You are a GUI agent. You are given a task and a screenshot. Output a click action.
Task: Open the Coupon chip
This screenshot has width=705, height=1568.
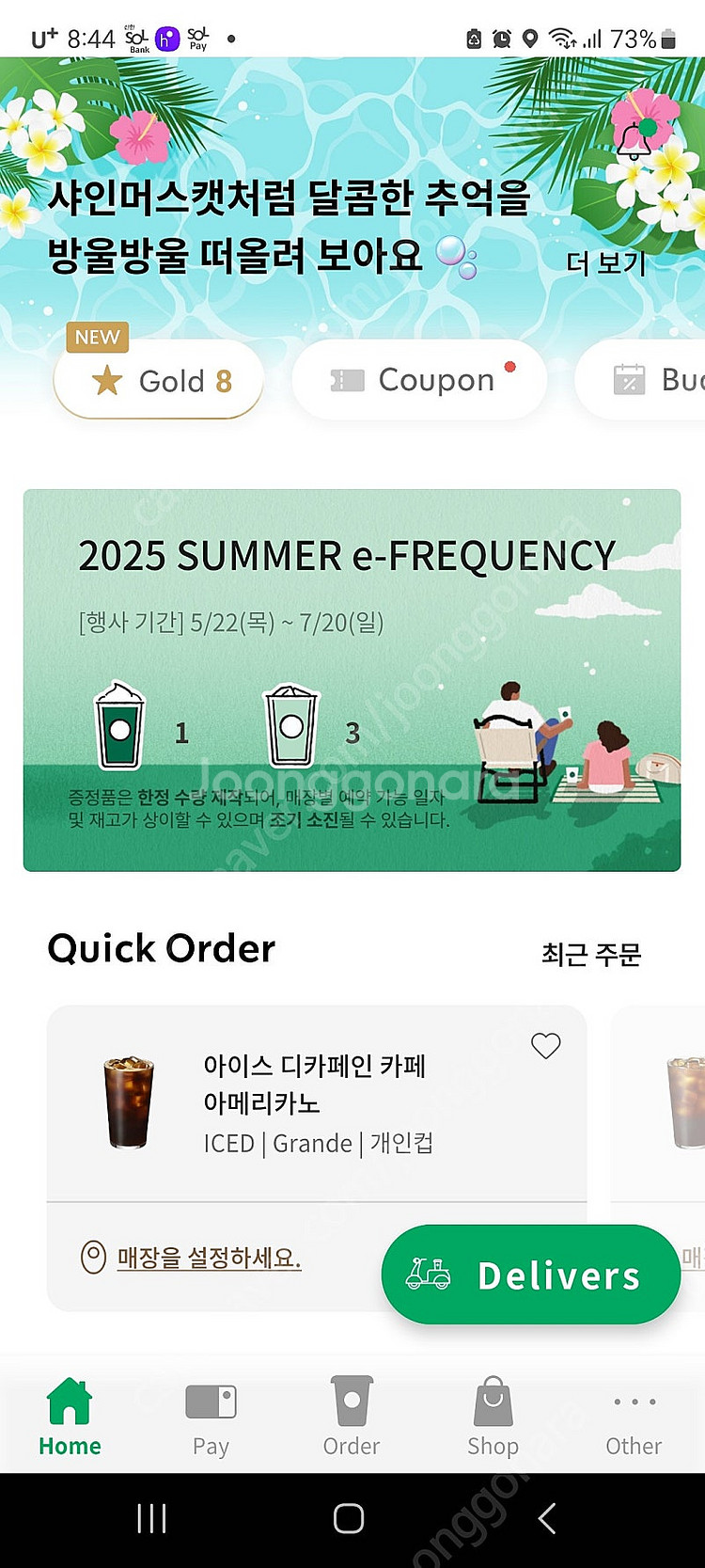[419, 380]
